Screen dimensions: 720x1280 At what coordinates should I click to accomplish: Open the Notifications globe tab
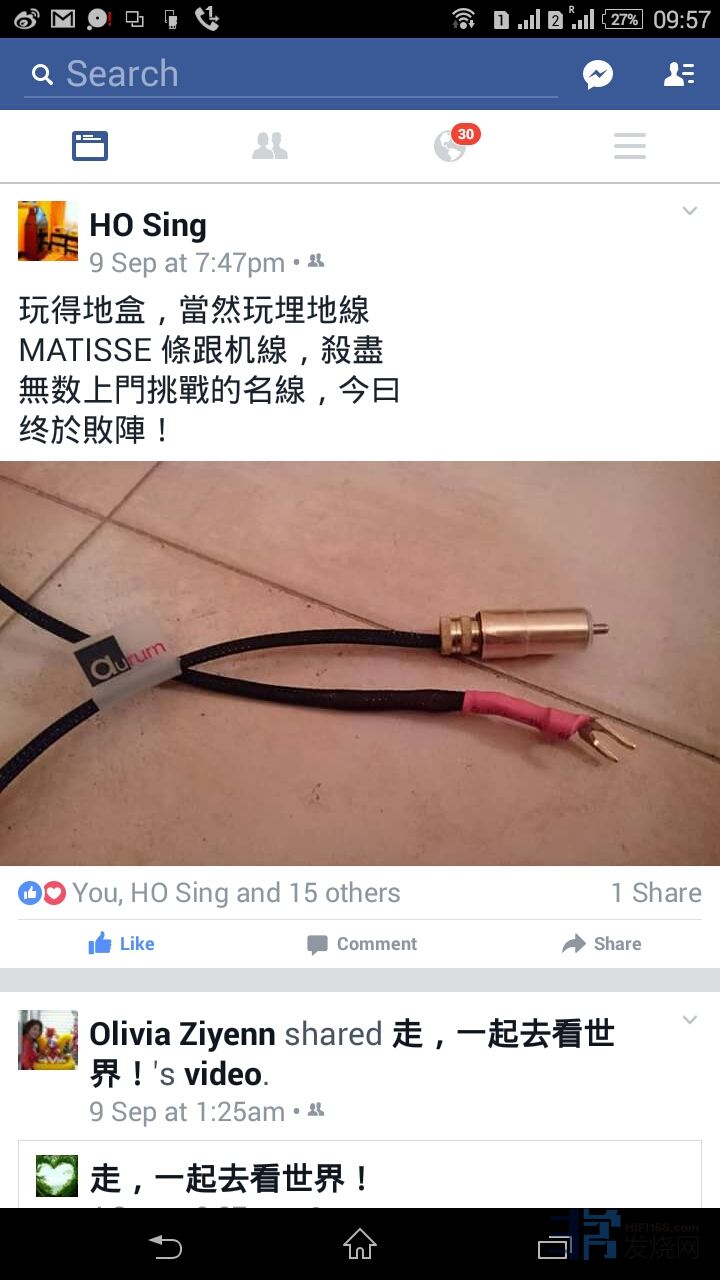pos(450,147)
